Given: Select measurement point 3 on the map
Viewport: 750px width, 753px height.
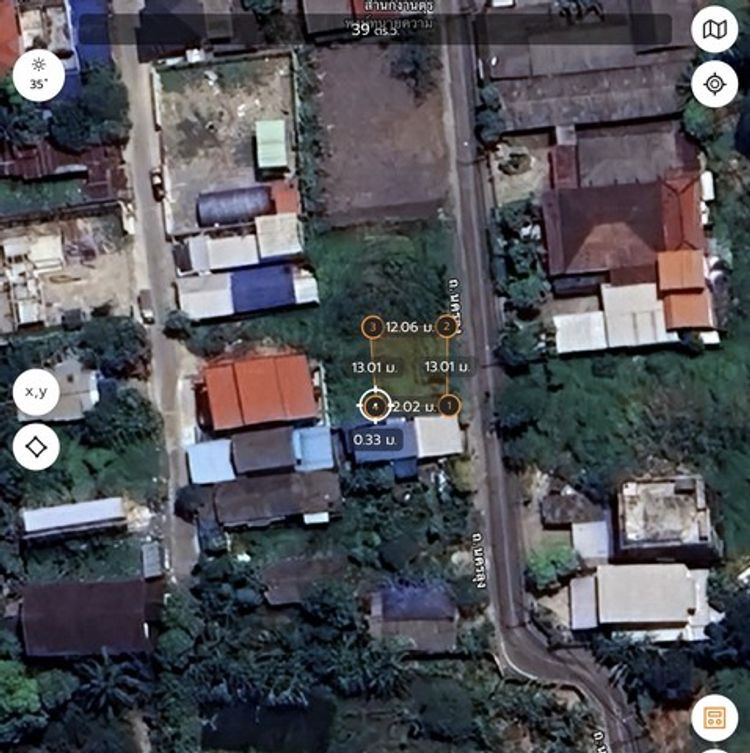Looking at the screenshot, I should [x=372, y=326].
